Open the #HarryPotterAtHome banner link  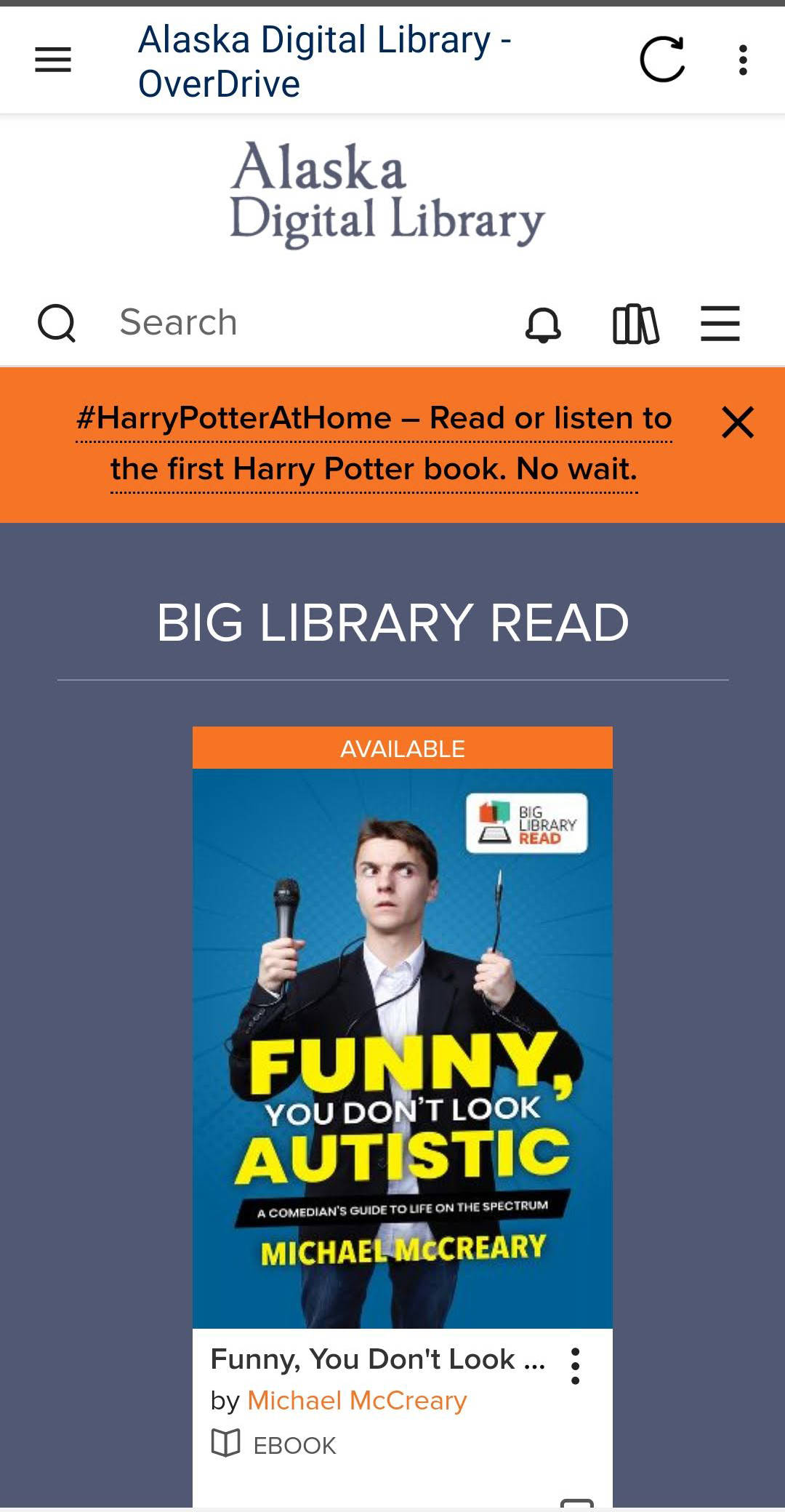coord(374,443)
